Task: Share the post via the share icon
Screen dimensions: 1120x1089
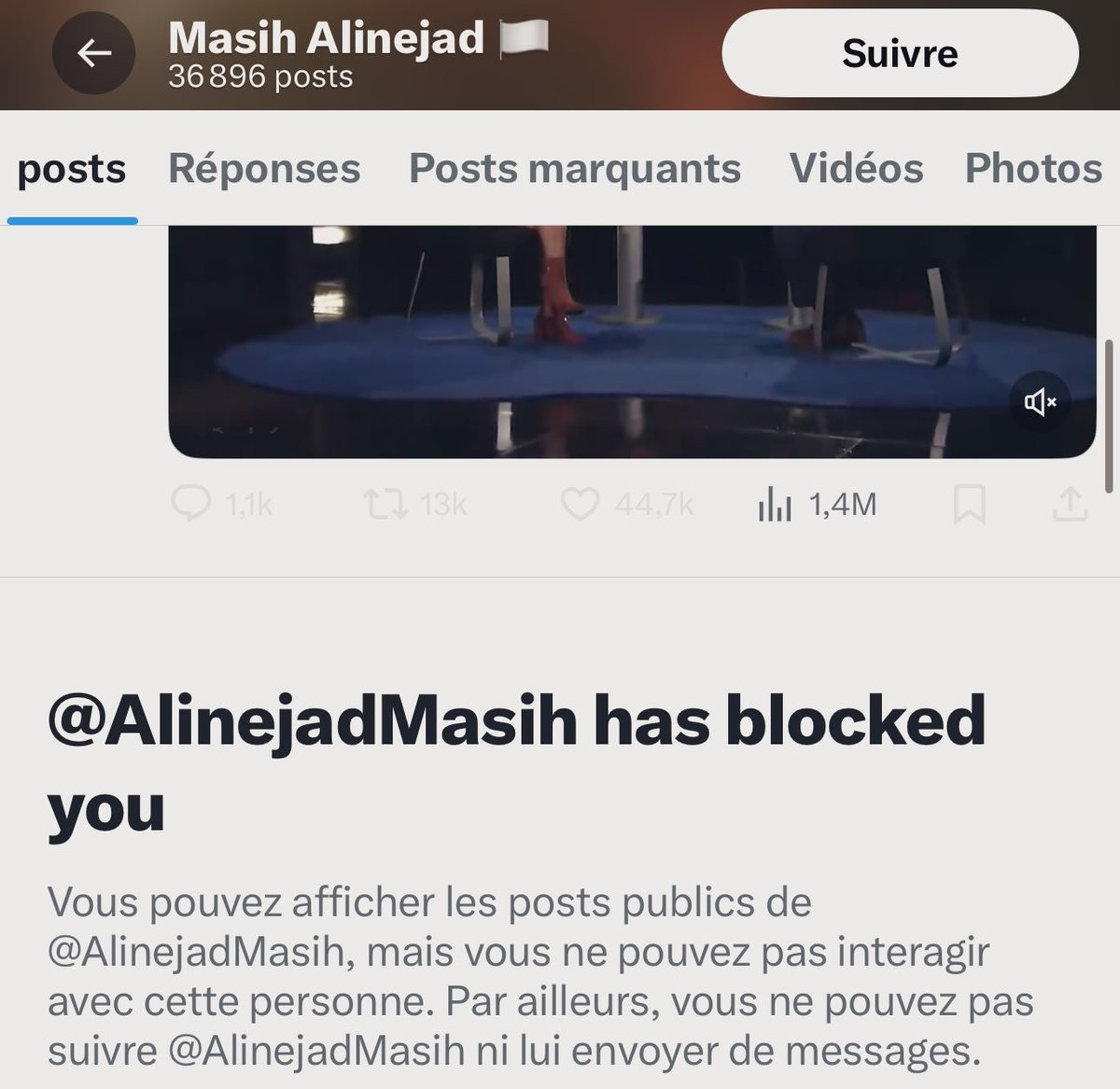Action: point(1070,504)
